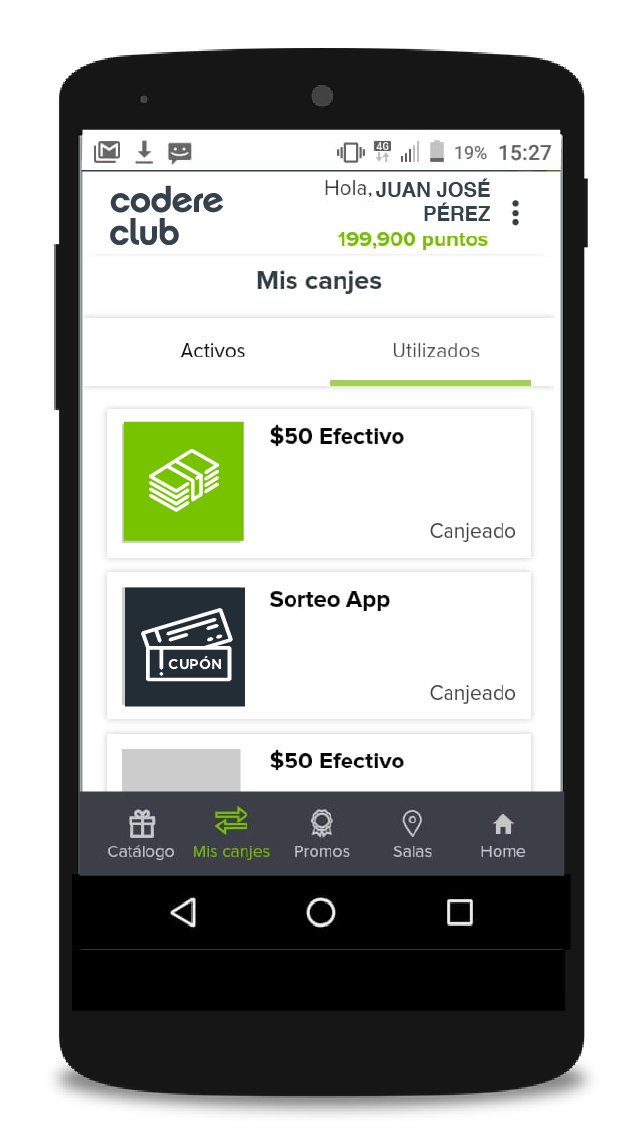View Salas locations
Image resolution: width=641 pixels, height=1138 pixels.
(x=412, y=836)
